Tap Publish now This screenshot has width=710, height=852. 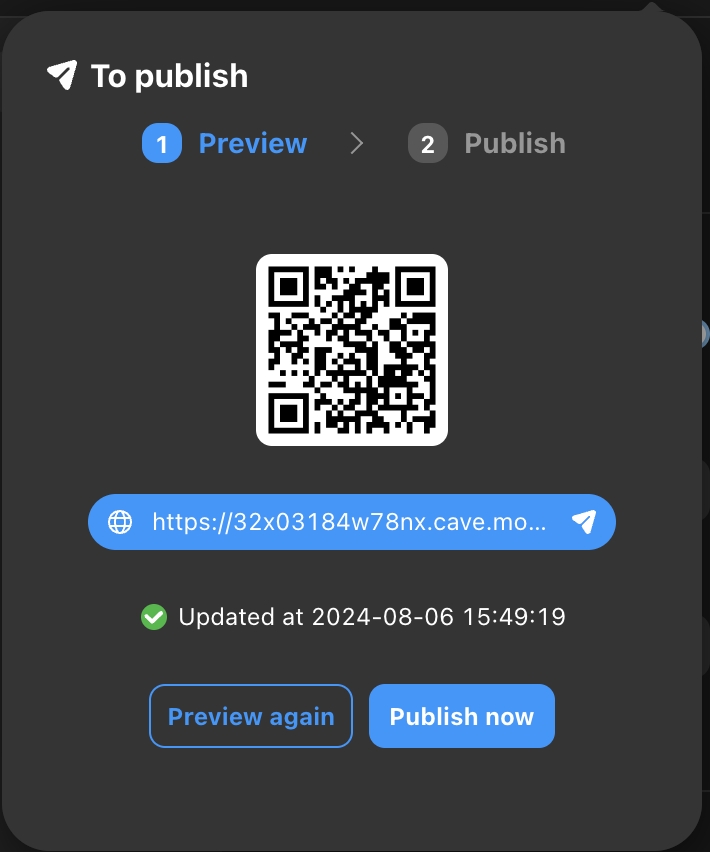461,716
